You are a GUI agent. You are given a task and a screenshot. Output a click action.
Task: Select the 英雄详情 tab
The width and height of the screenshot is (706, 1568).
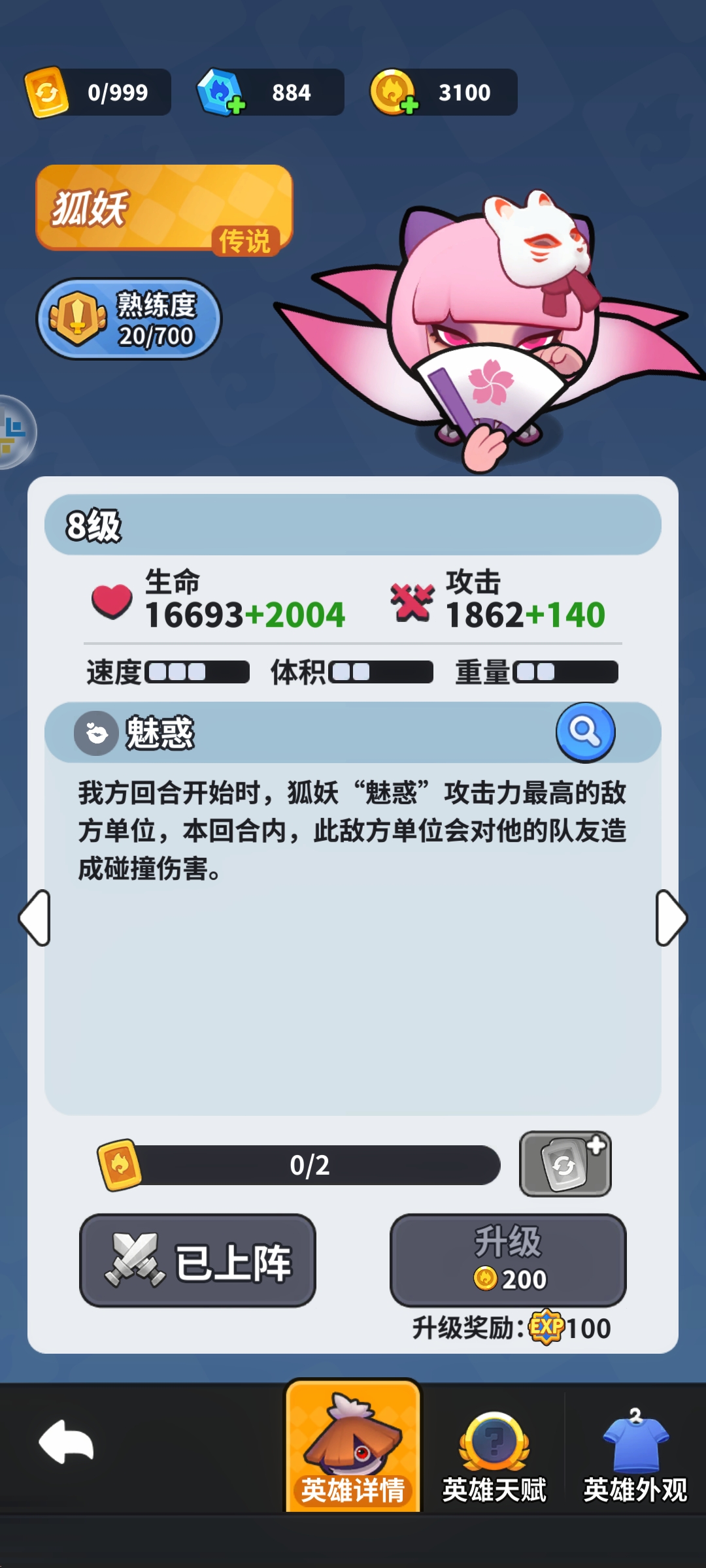click(353, 1446)
